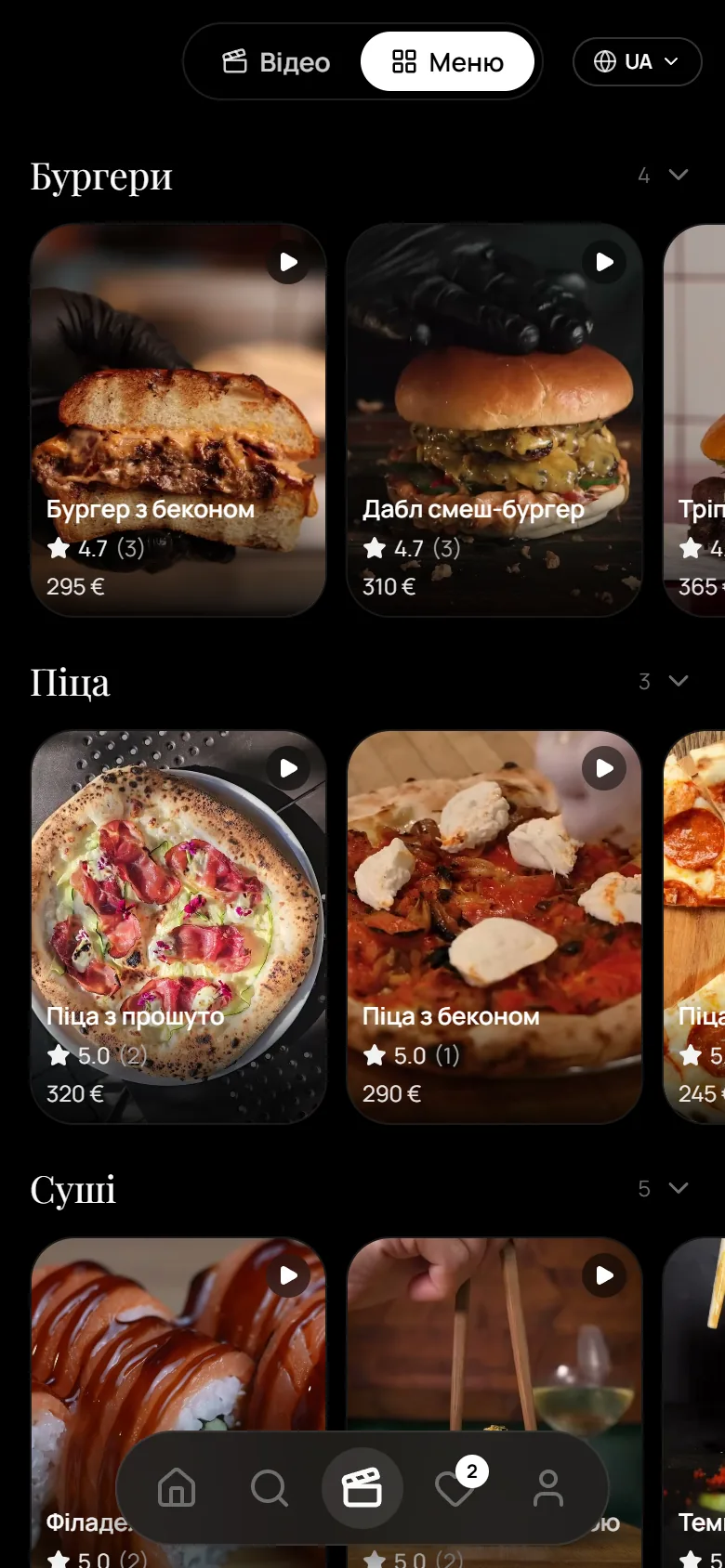
Task: Expand the Піца category chevron
Action: point(679,681)
